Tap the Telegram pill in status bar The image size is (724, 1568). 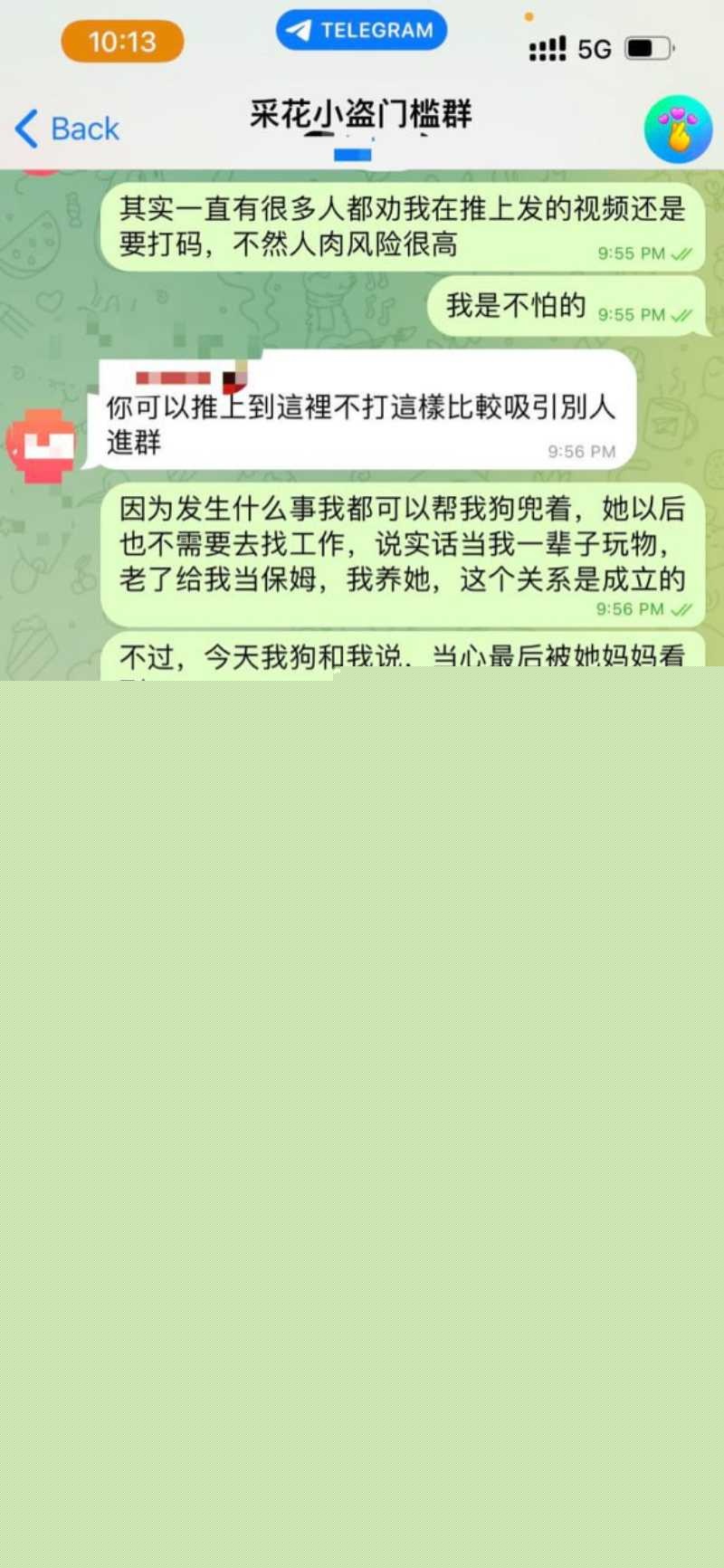361,30
